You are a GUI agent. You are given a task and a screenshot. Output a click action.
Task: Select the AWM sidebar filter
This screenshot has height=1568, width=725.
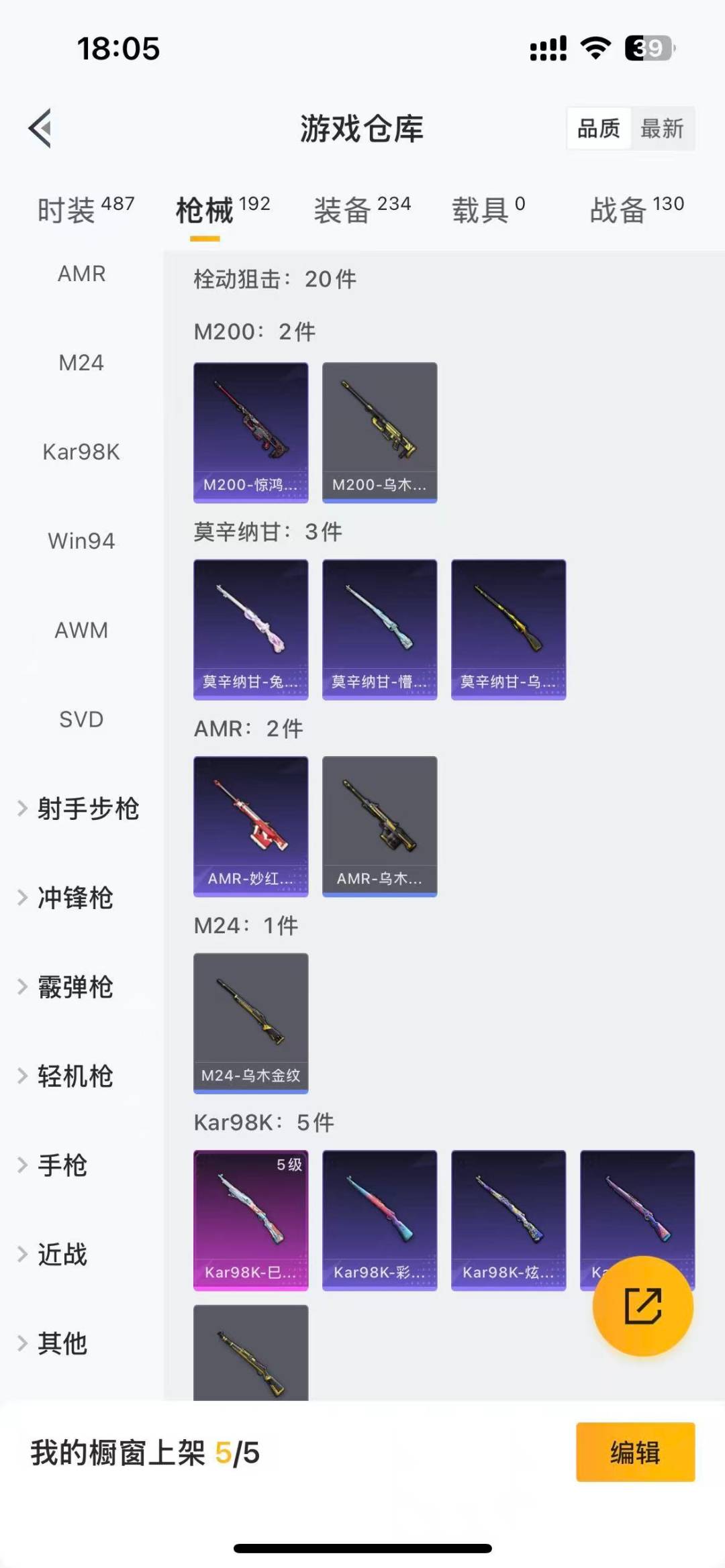tap(81, 630)
